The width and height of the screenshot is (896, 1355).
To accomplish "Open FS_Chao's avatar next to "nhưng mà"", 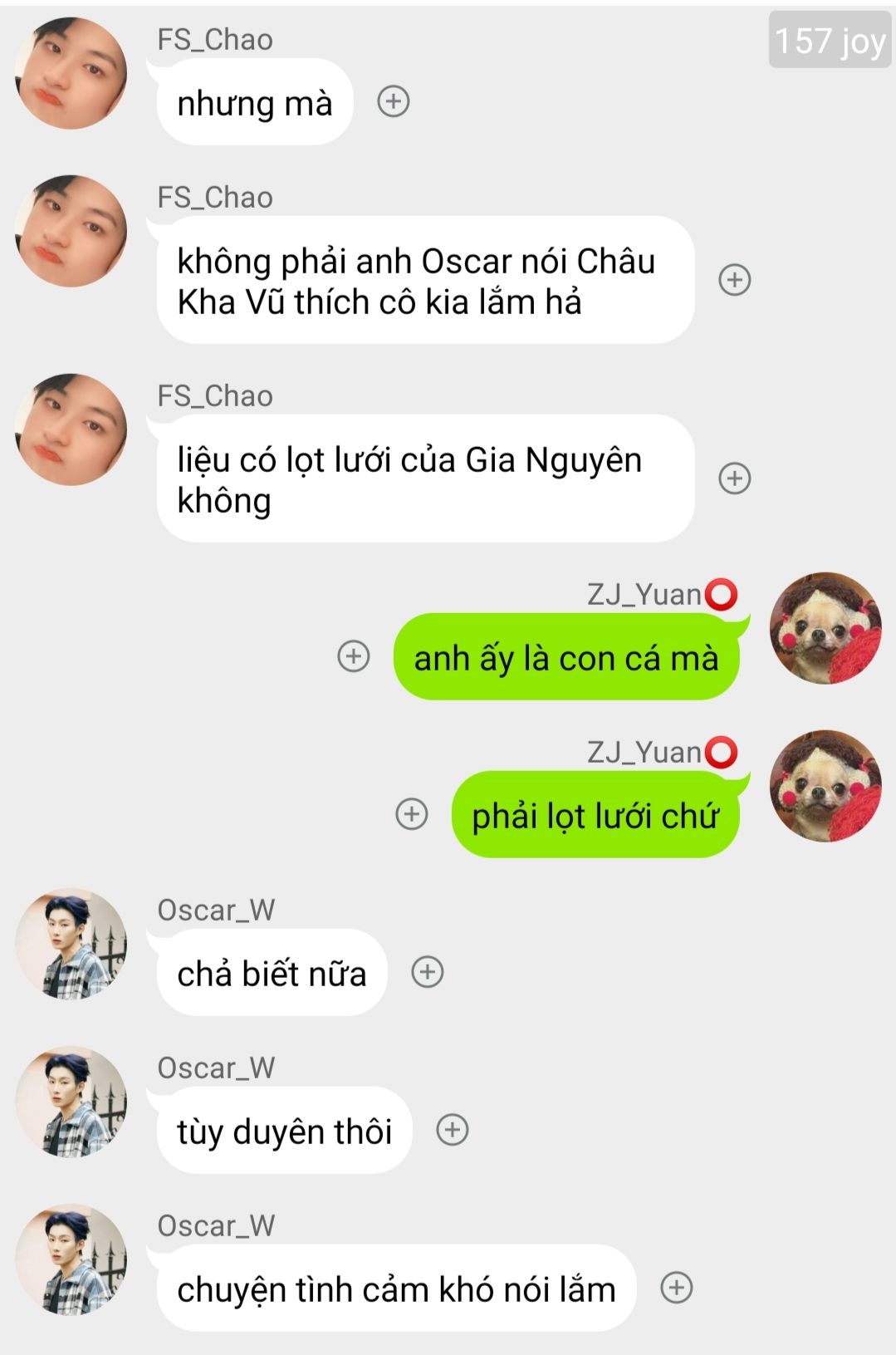I will pyautogui.click(x=72, y=74).
